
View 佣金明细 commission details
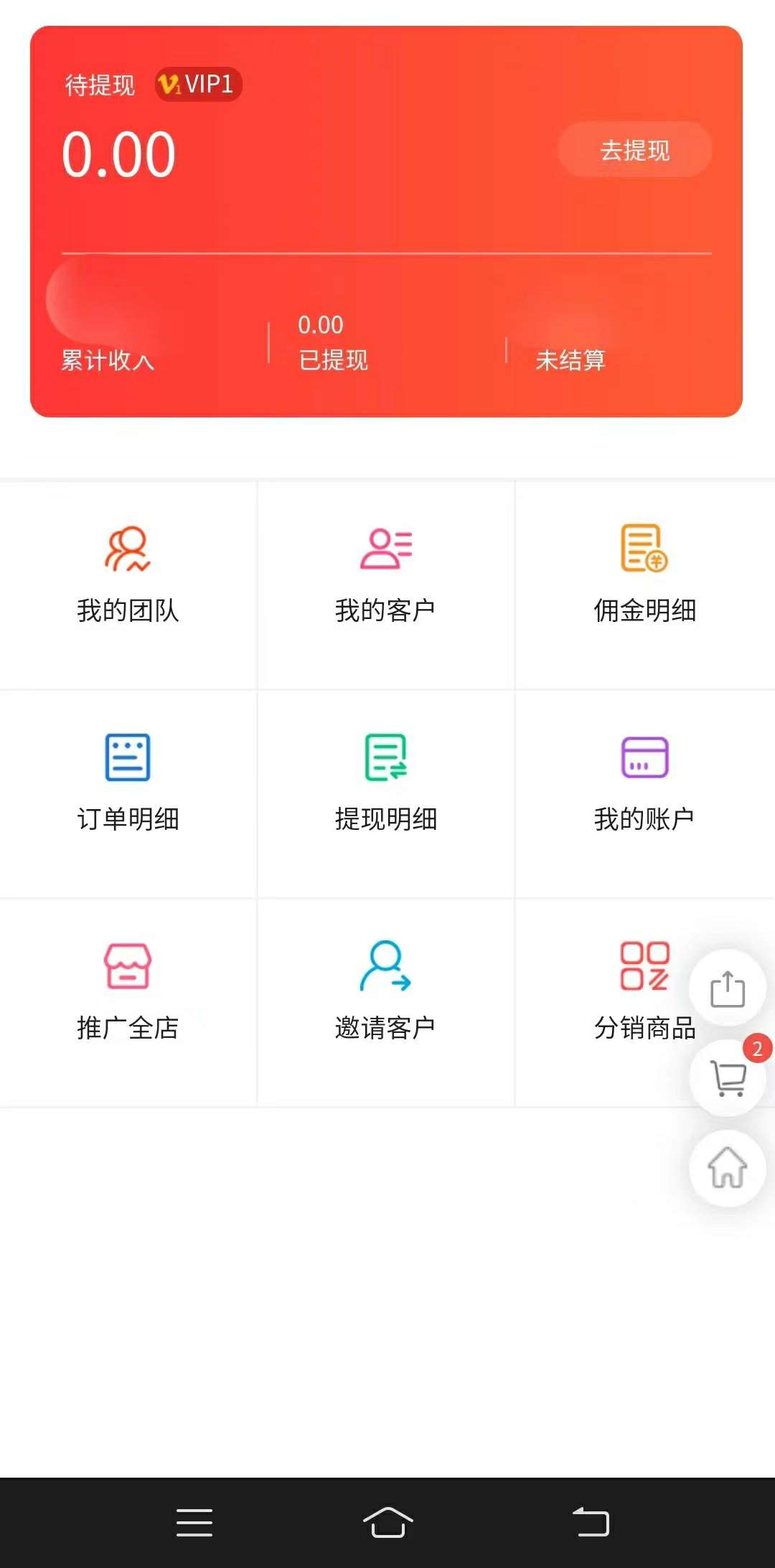(644, 585)
